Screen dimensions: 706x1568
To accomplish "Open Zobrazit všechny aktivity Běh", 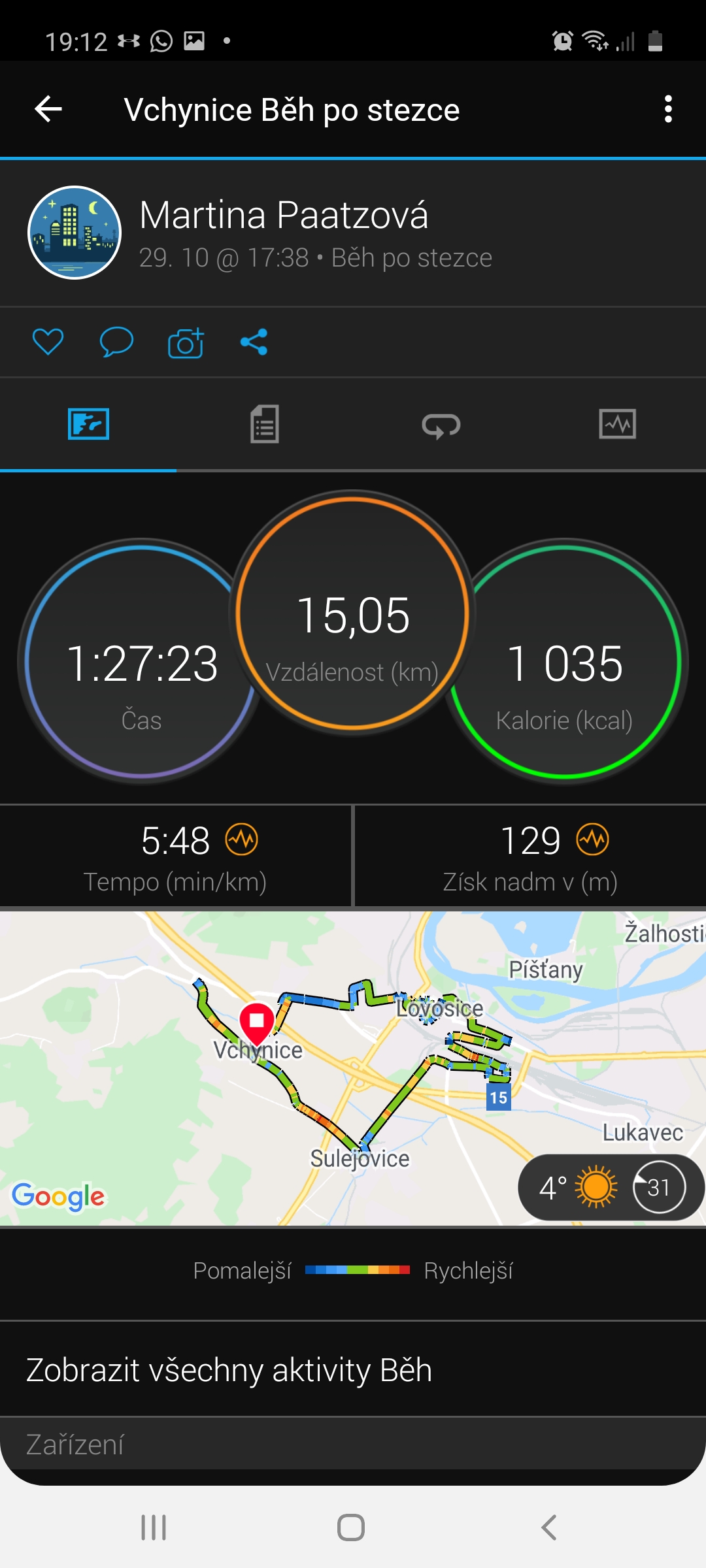I will 353,1370.
